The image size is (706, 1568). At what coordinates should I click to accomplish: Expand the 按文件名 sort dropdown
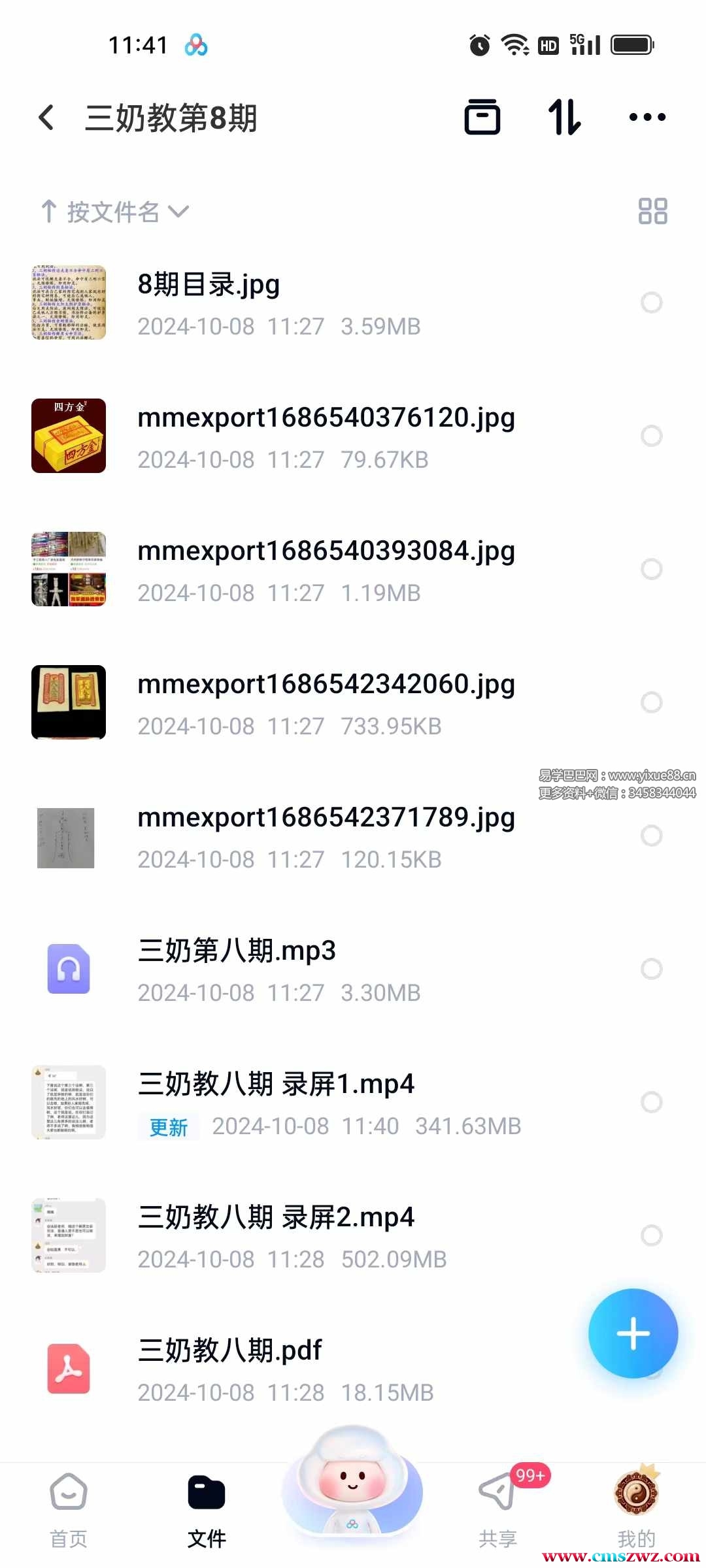coord(114,212)
